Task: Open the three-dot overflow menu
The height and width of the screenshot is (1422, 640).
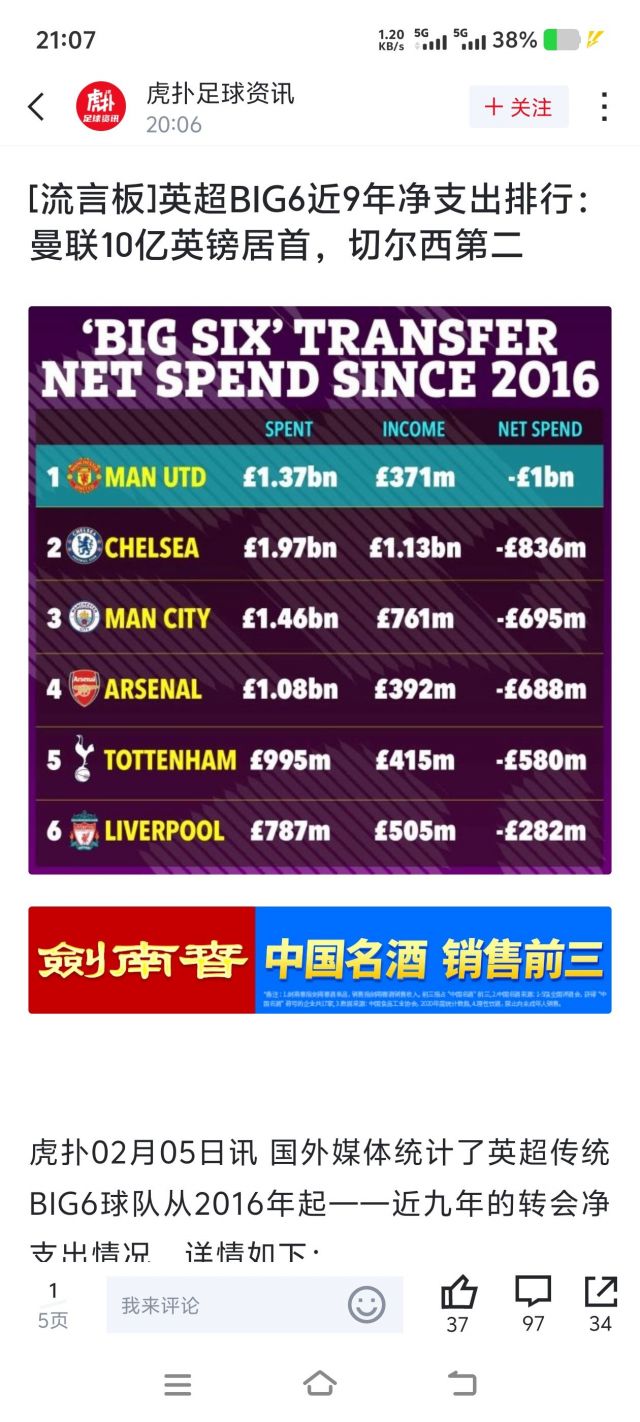Action: (x=604, y=107)
